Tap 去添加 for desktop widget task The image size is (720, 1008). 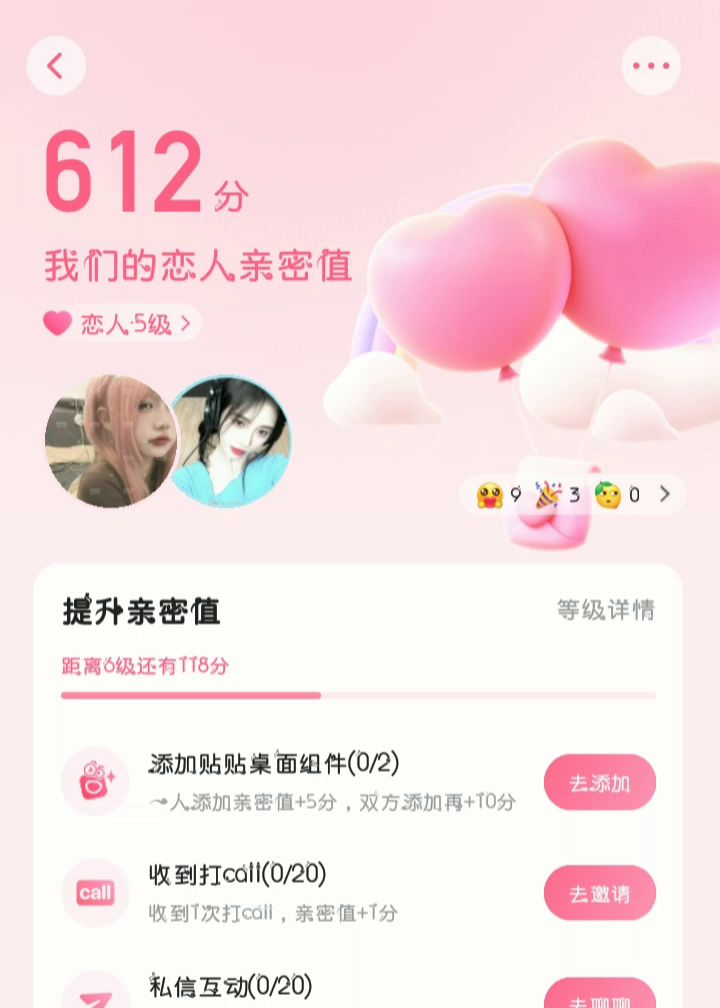coord(600,783)
